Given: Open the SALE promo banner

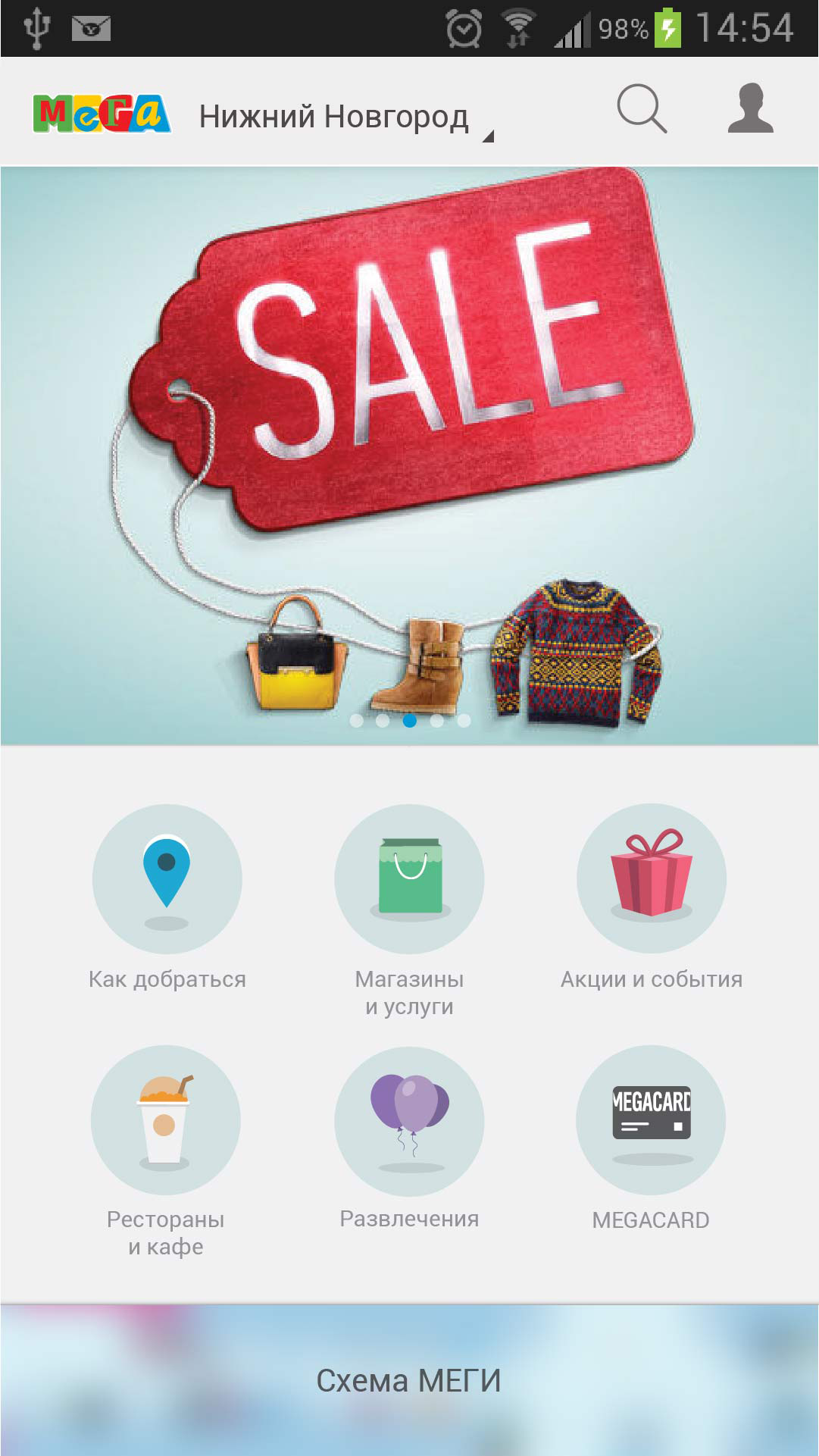Looking at the screenshot, I should coord(409,456).
